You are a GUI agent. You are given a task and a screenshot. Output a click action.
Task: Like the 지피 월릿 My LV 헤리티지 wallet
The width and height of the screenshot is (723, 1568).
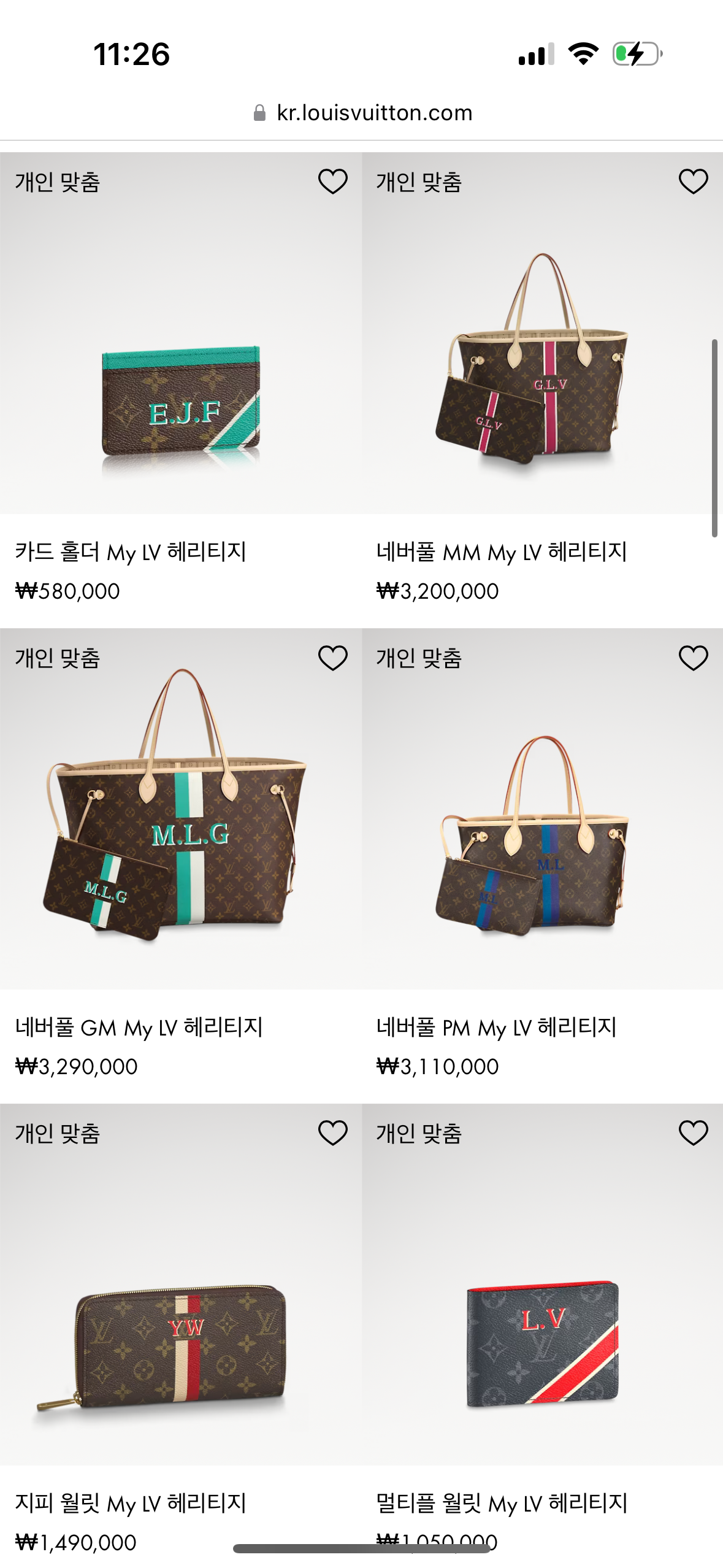pos(332,1133)
